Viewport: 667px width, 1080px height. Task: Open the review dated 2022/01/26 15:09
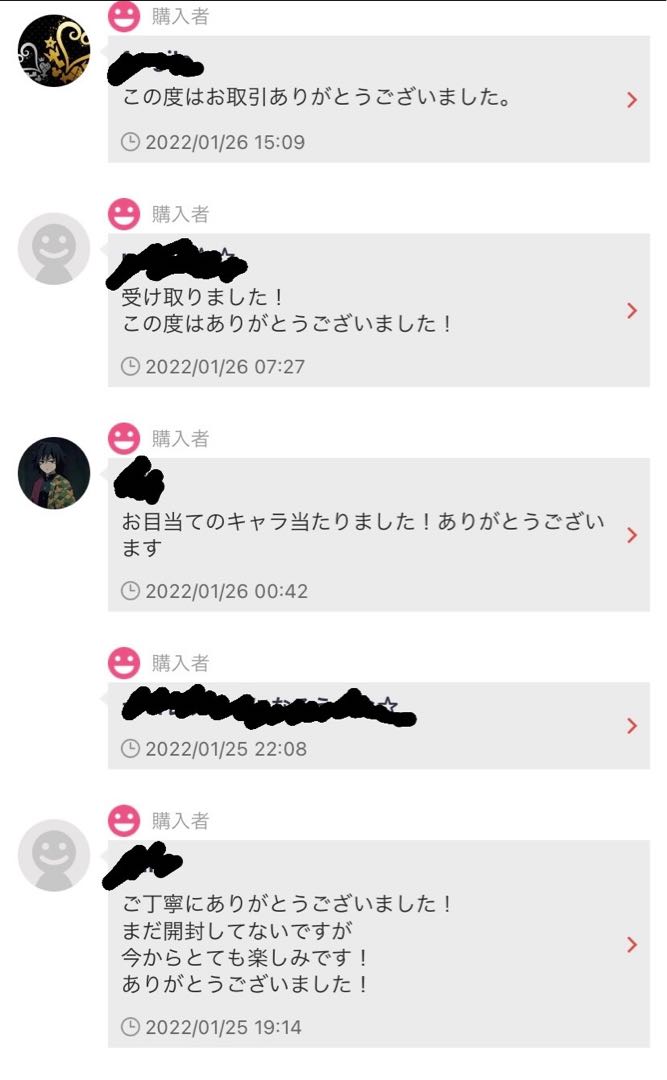[x=631, y=99]
